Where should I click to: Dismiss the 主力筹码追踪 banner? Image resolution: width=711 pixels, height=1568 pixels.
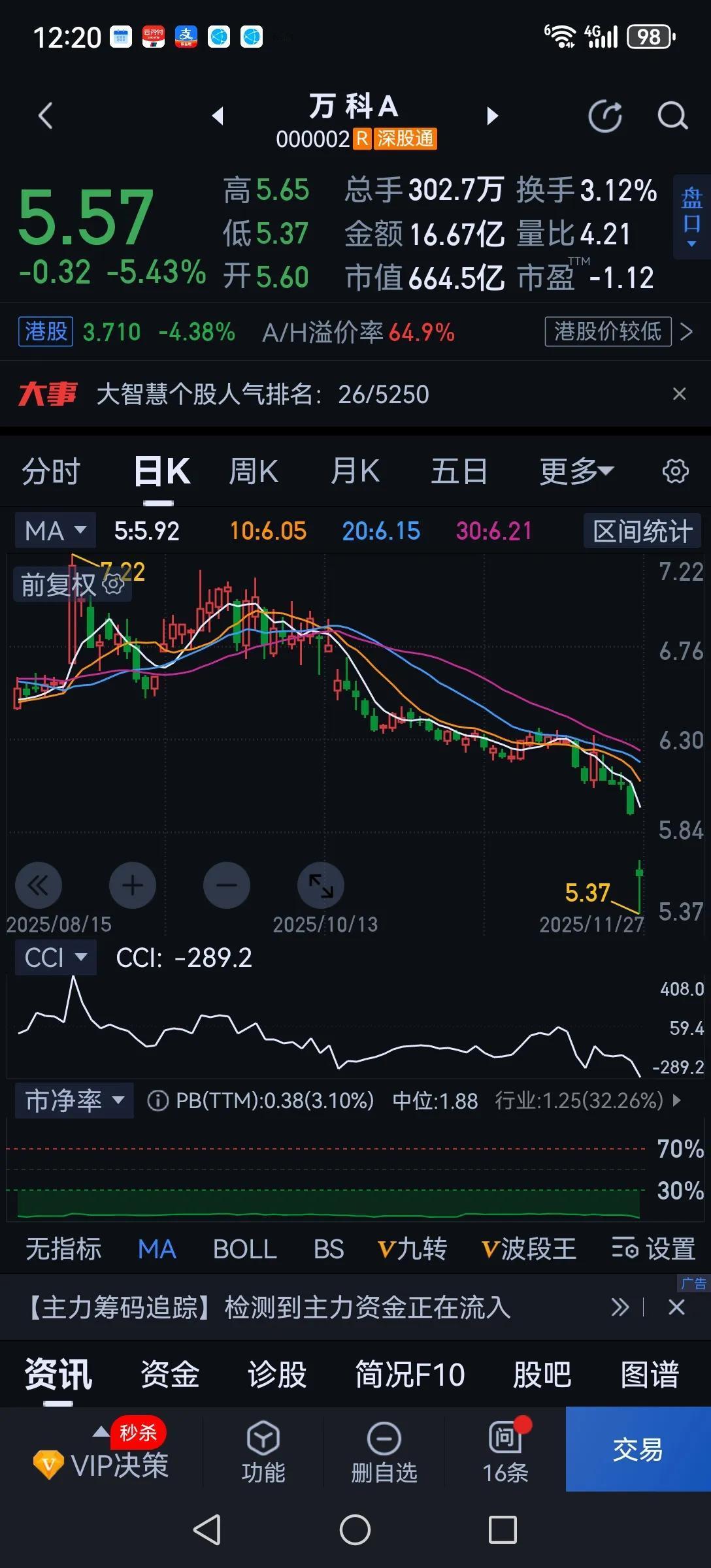(x=677, y=1307)
